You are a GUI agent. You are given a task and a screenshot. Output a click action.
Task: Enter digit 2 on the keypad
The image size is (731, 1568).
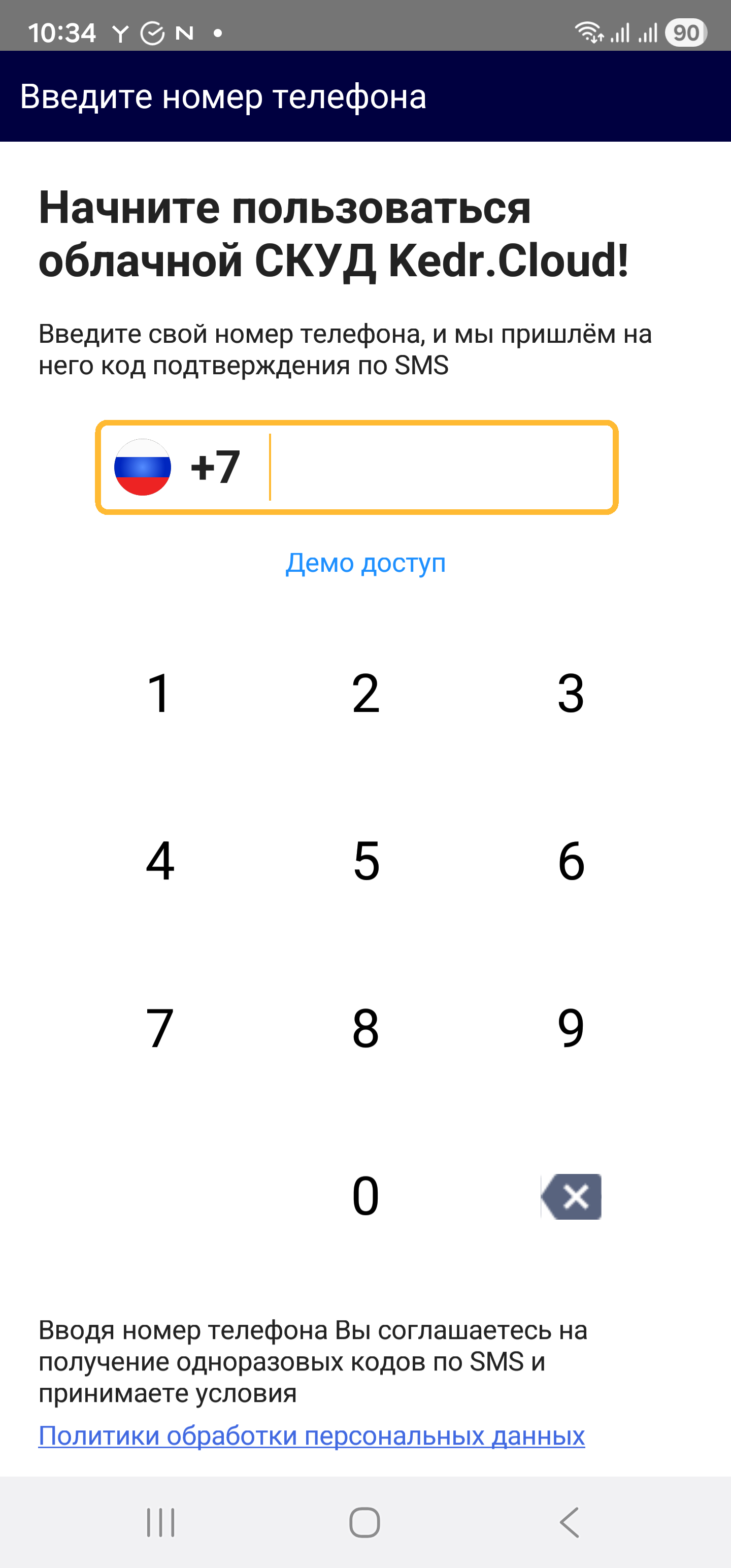tap(365, 693)
